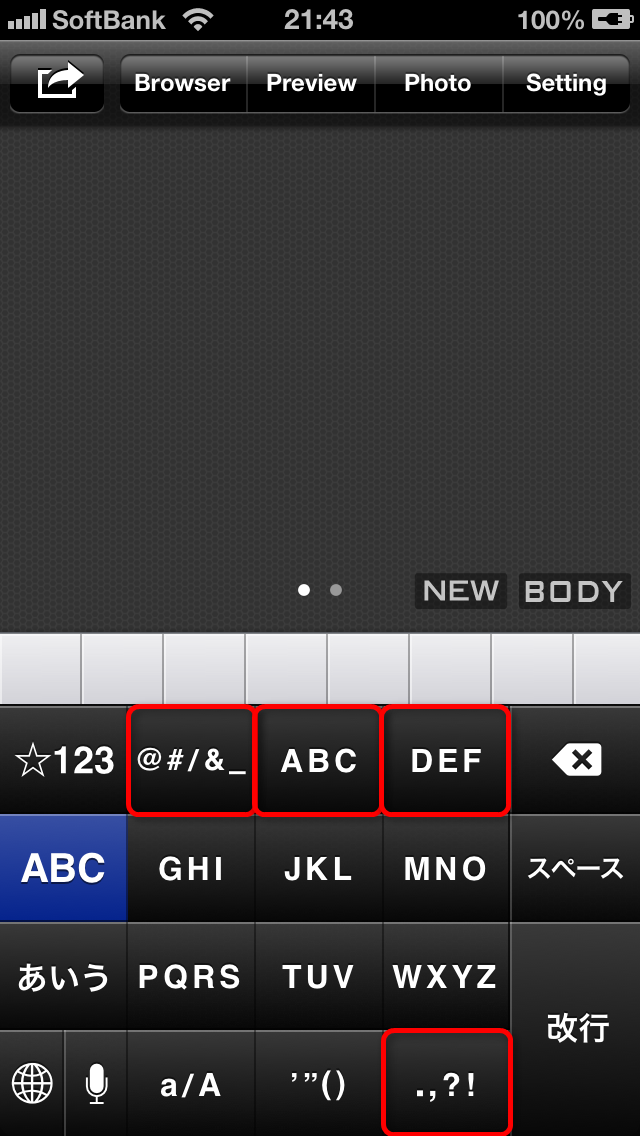Tap the .,?! punctuation key
The width and height of the screenshot is (640, 1136).
pyautogui.click(x=446, y=1084)
